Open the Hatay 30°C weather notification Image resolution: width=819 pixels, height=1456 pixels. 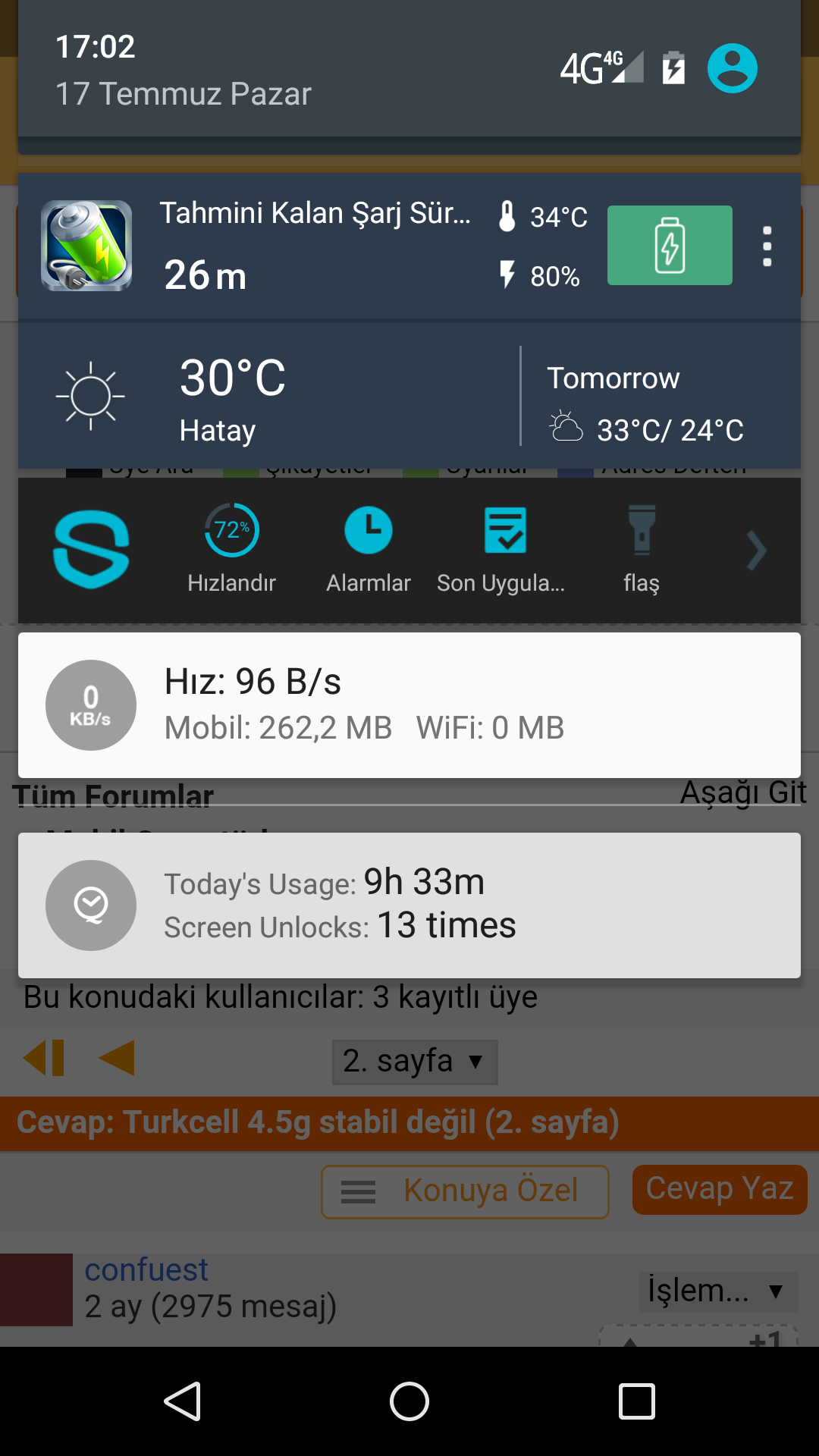tap(409, 397)
